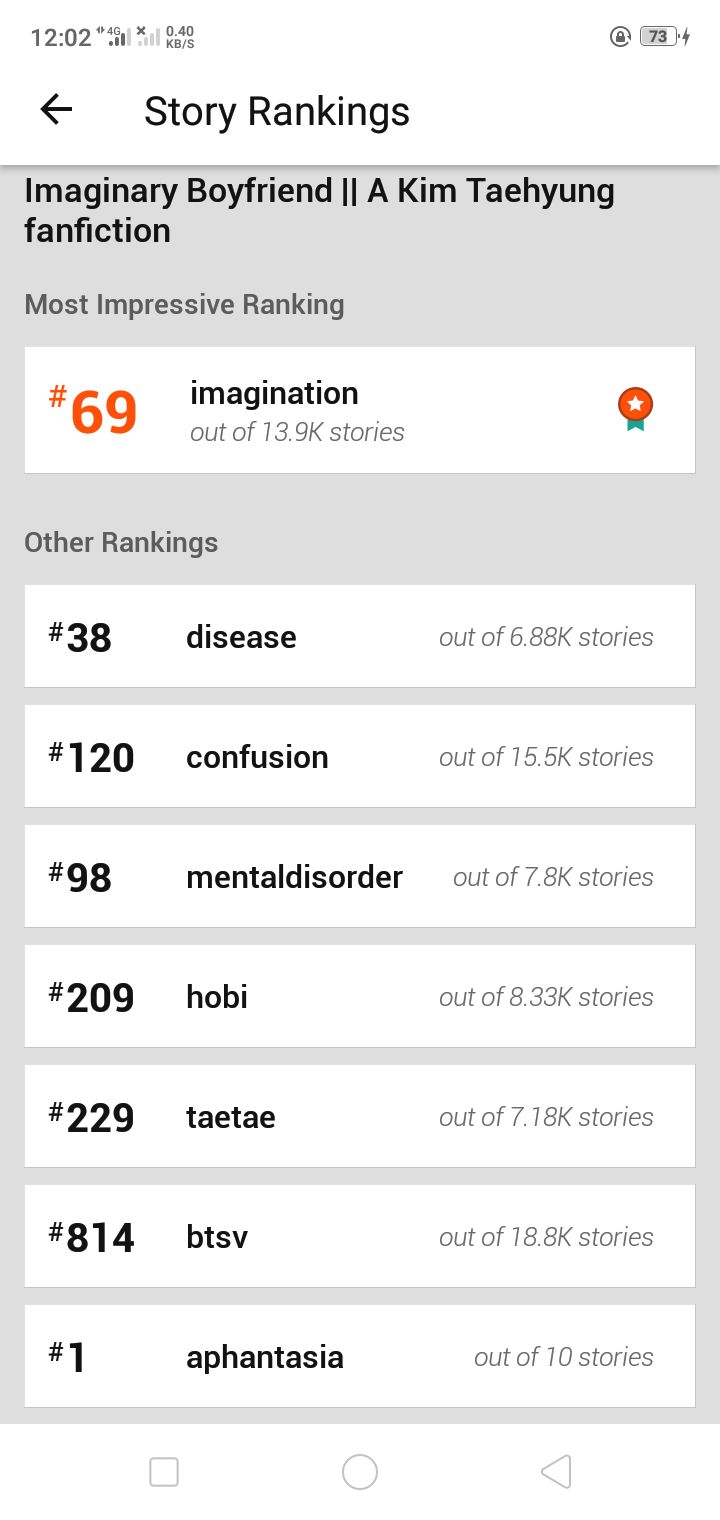View the #1 aphantasia ranking

(360, 1356)
